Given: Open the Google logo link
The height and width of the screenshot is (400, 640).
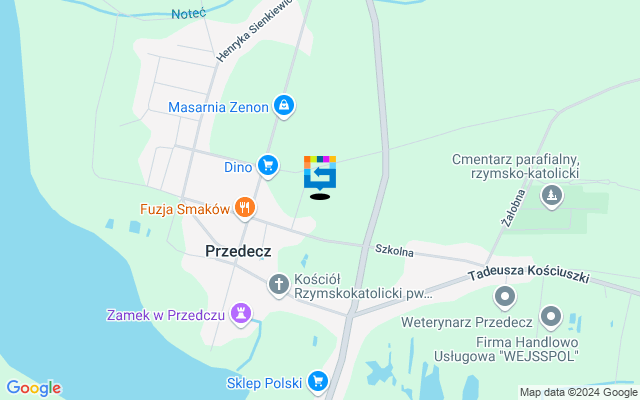Looking at the screenshot, I should click(x=33, y=388).
